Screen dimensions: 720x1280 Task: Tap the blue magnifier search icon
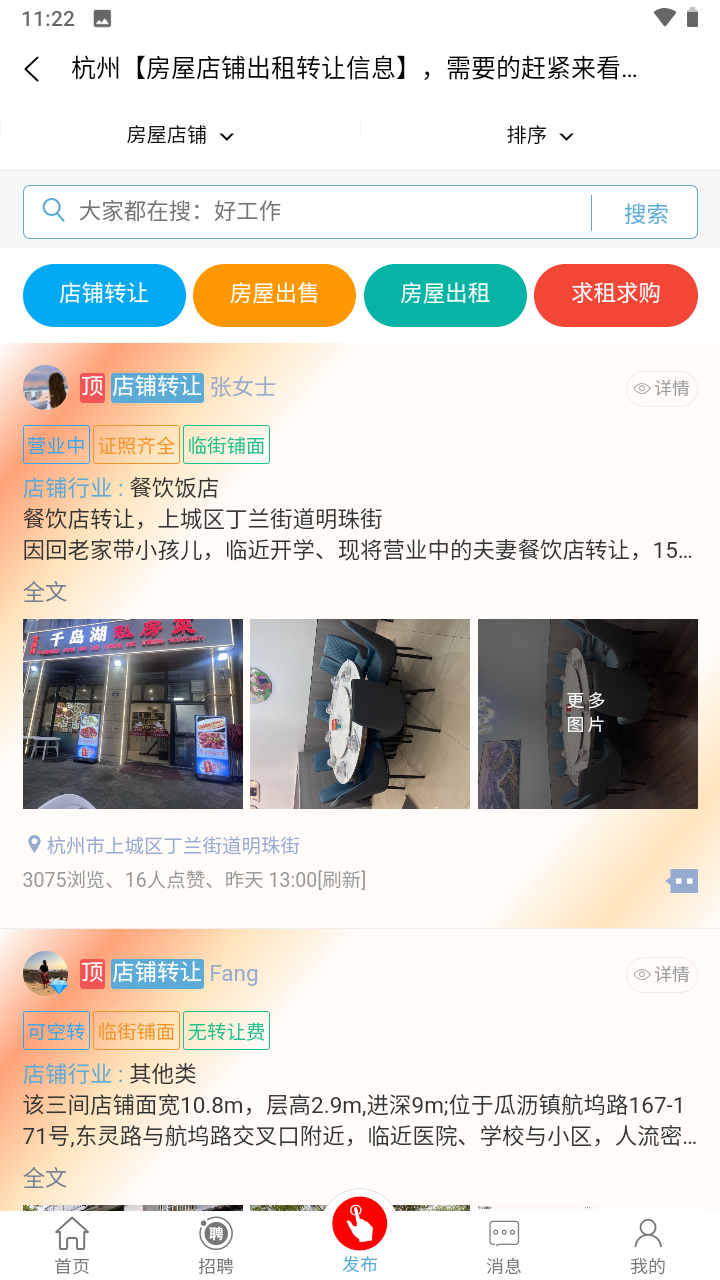click(x=53, y=211)
